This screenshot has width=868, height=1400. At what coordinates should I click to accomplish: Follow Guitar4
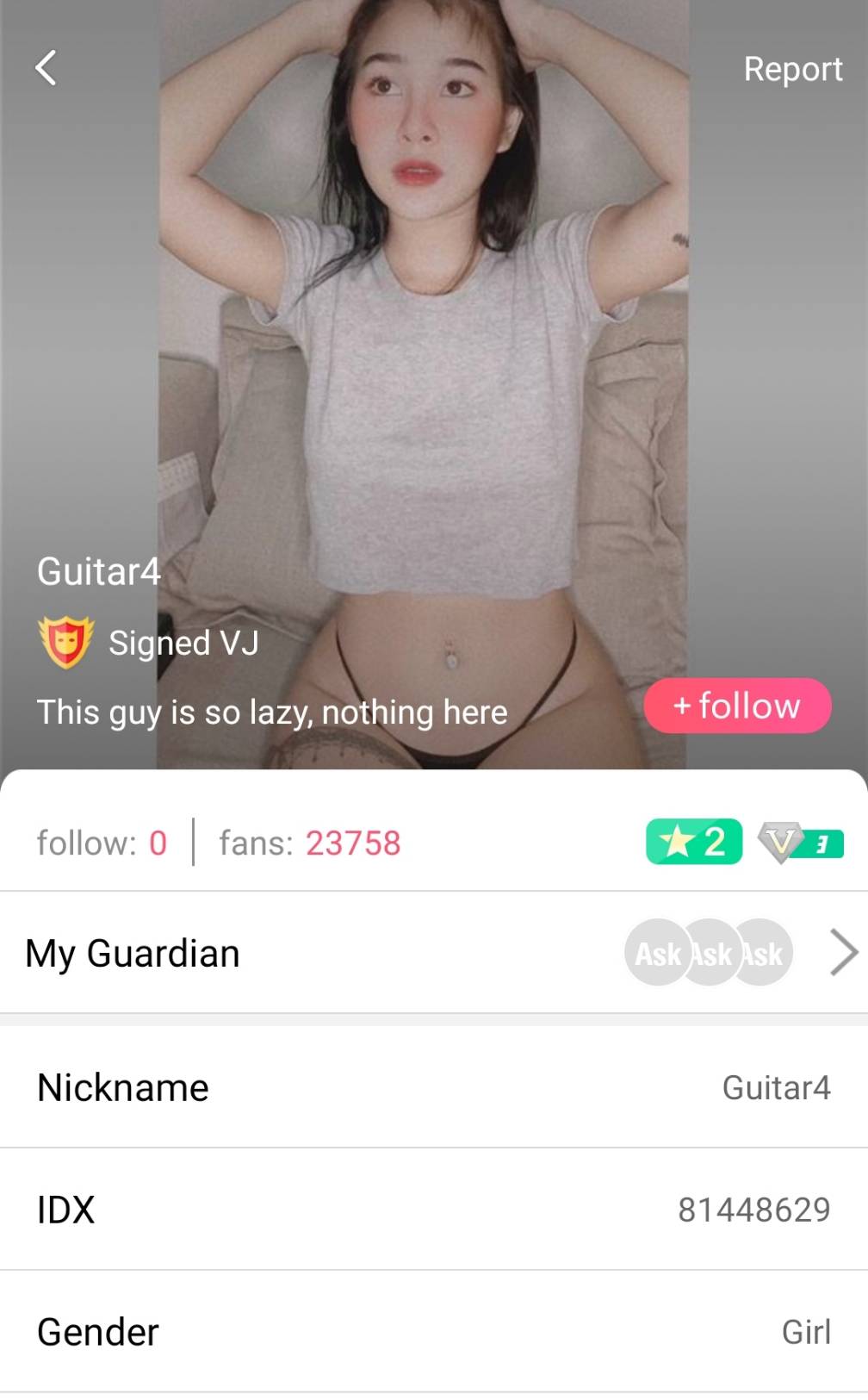(737, 706)
